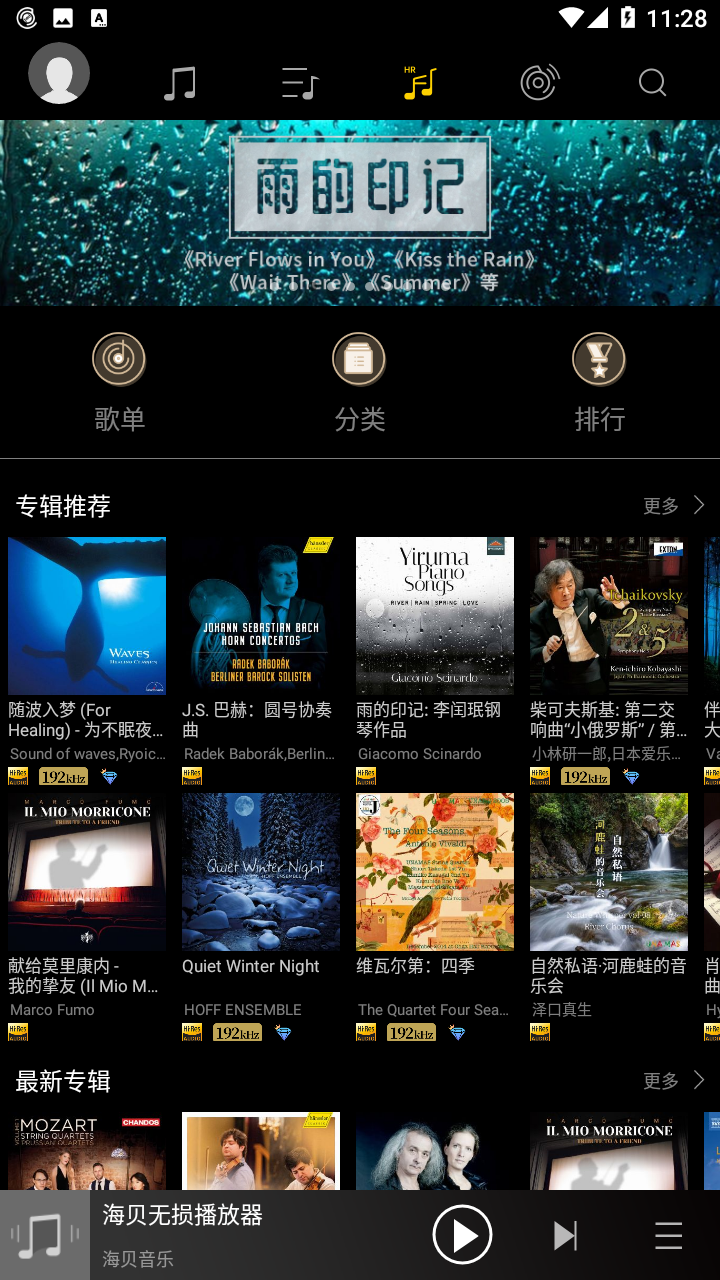Open the search icon

[x=652, y=82]
